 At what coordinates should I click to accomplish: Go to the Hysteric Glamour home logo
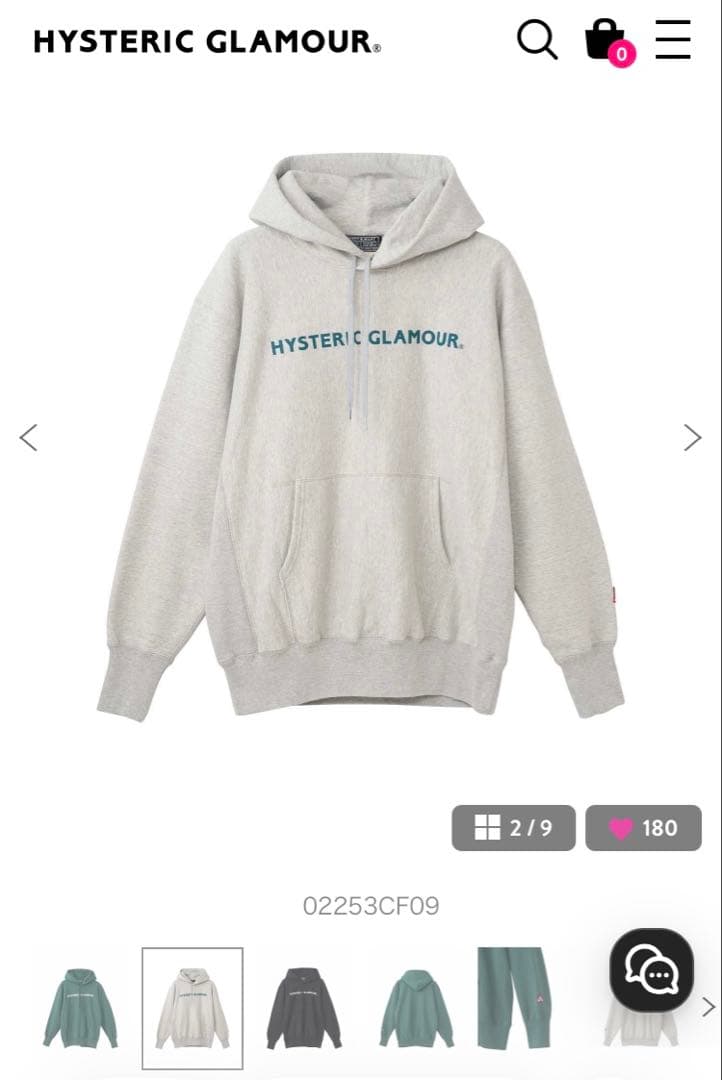point(207,42)
